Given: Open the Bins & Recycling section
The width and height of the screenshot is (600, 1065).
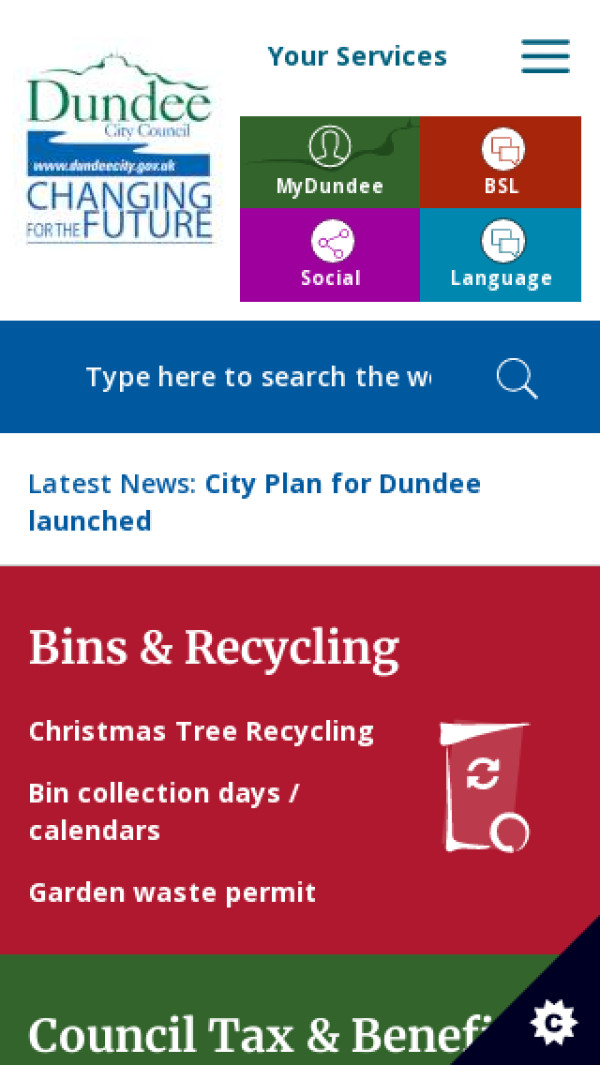Looking at the screenshot, I should point(213,648).
